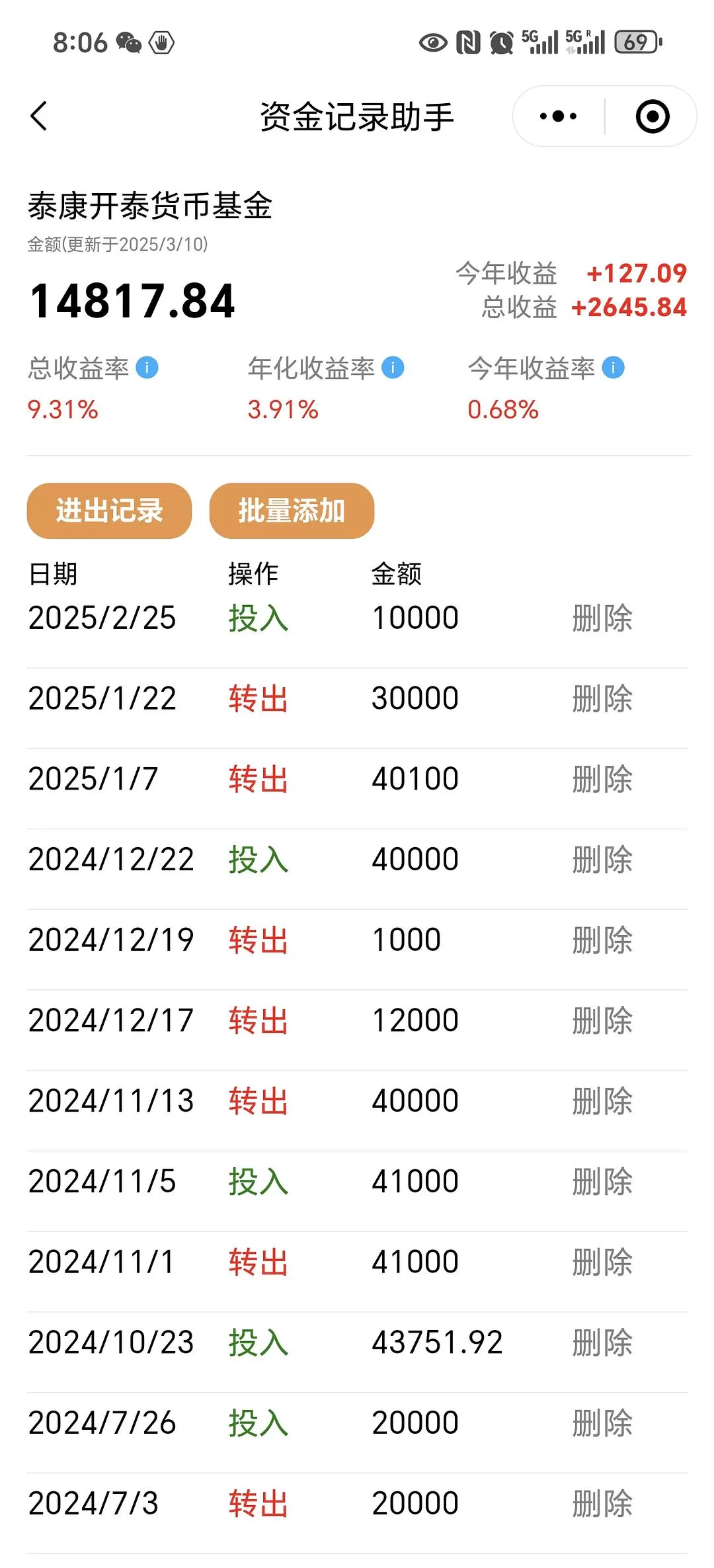
Task: Delete the 2024/12/19 转出 1000 record
Action: (x=602, y=940)
